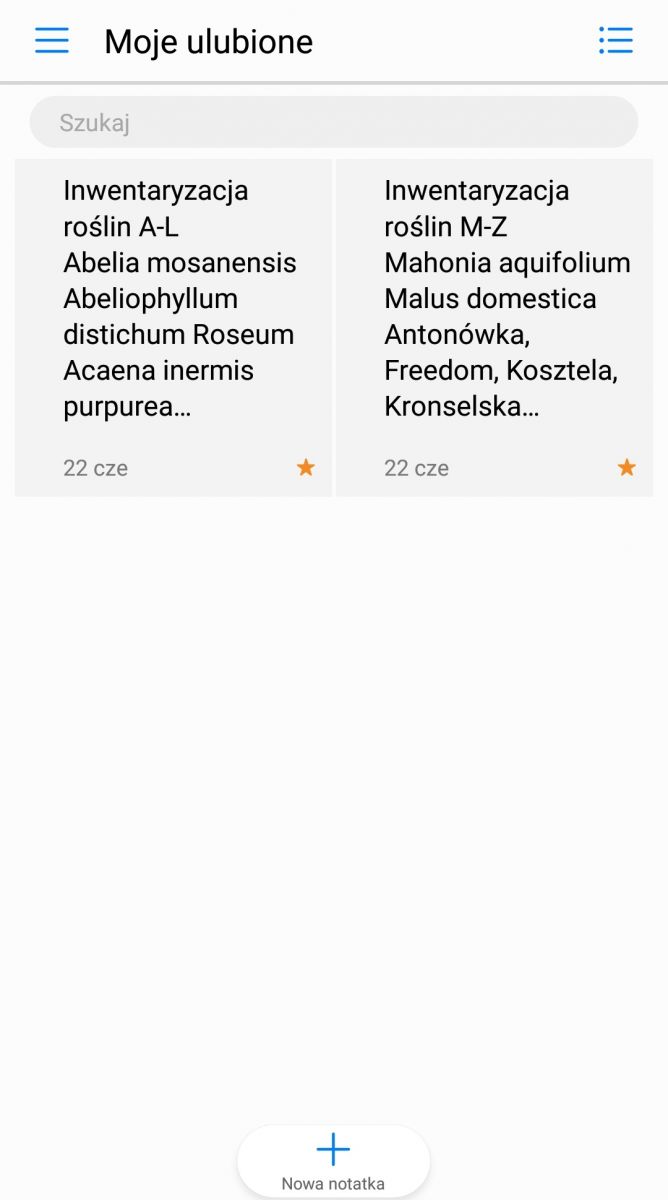Switch notes to list view
The height and width of the screenshot is (1200, 668).
click(x=615, y=40)
